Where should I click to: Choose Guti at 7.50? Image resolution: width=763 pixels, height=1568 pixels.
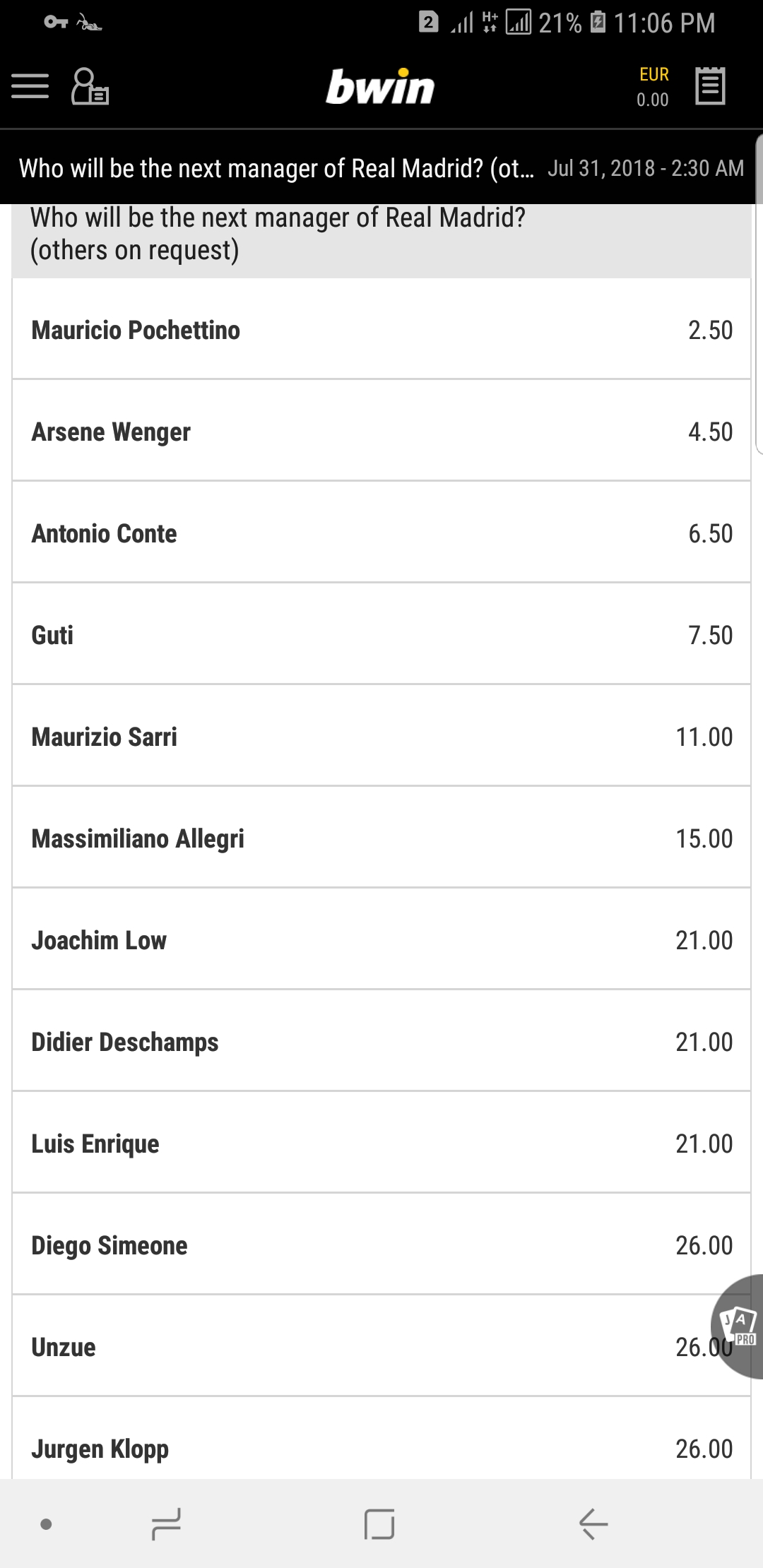pyautogui.click(x=381, y=634)
